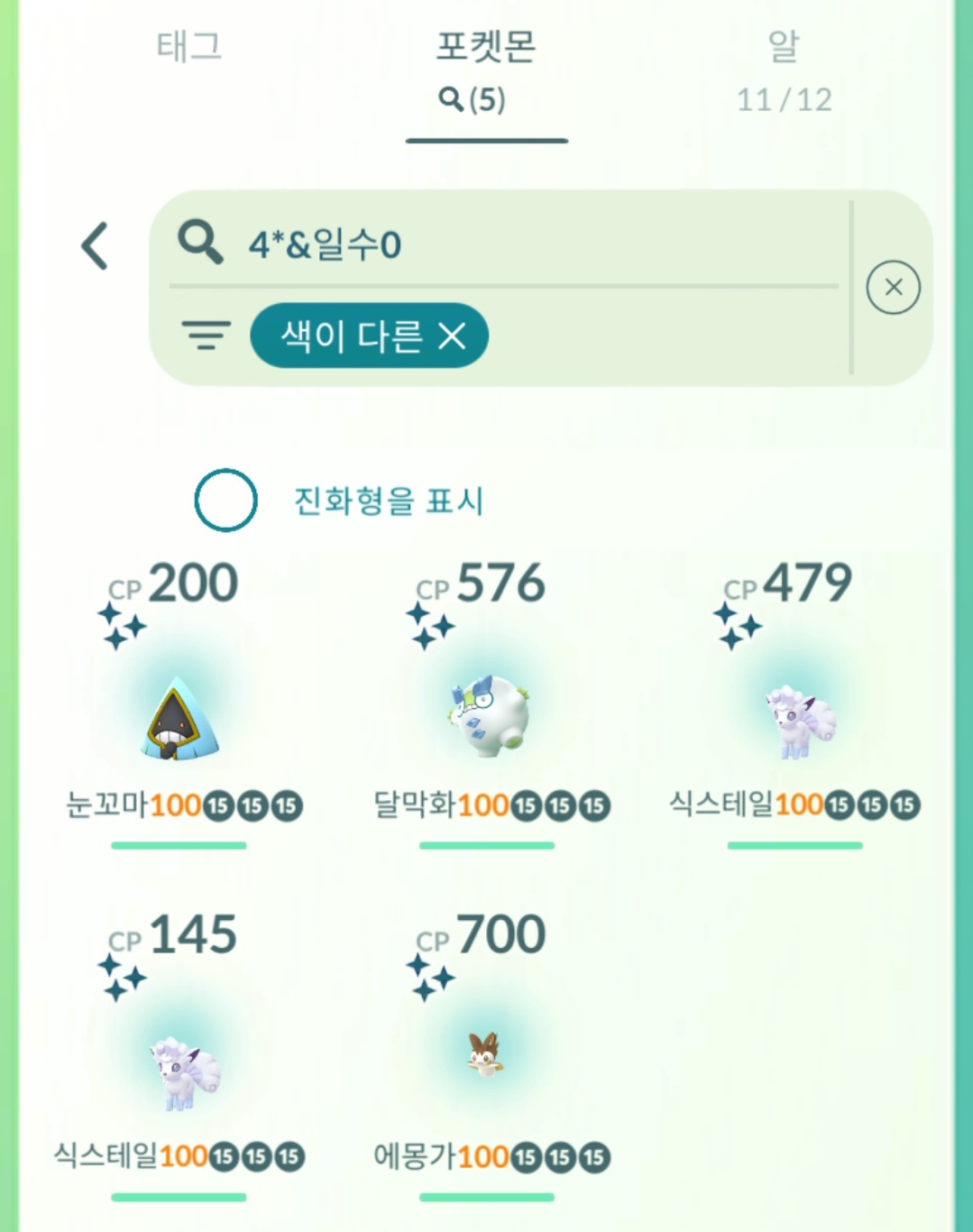Select the 포켓몬 tab
Viewport: 973px width, 1232px height.
485,68
